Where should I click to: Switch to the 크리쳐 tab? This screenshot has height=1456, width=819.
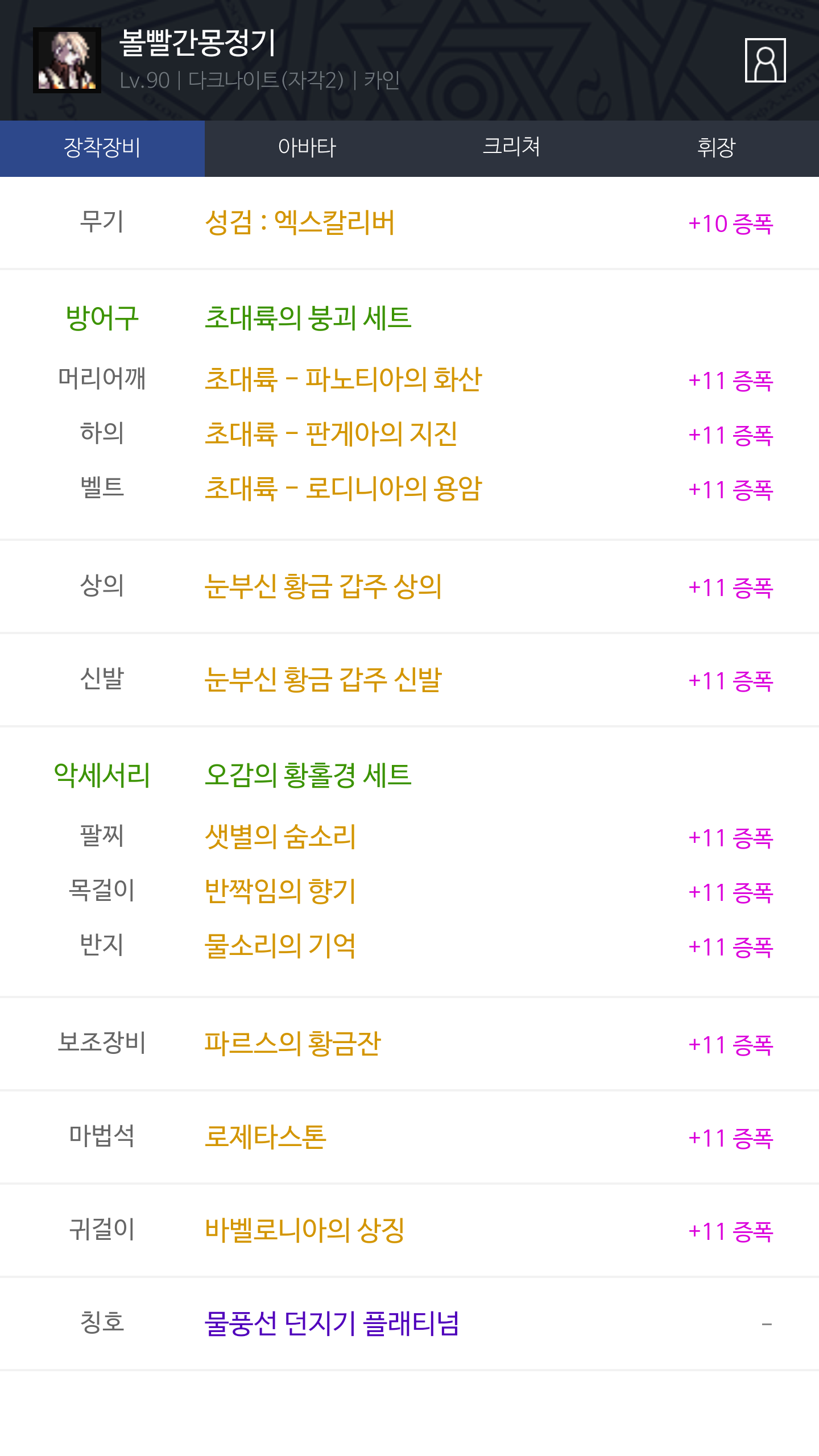(511, 148)
